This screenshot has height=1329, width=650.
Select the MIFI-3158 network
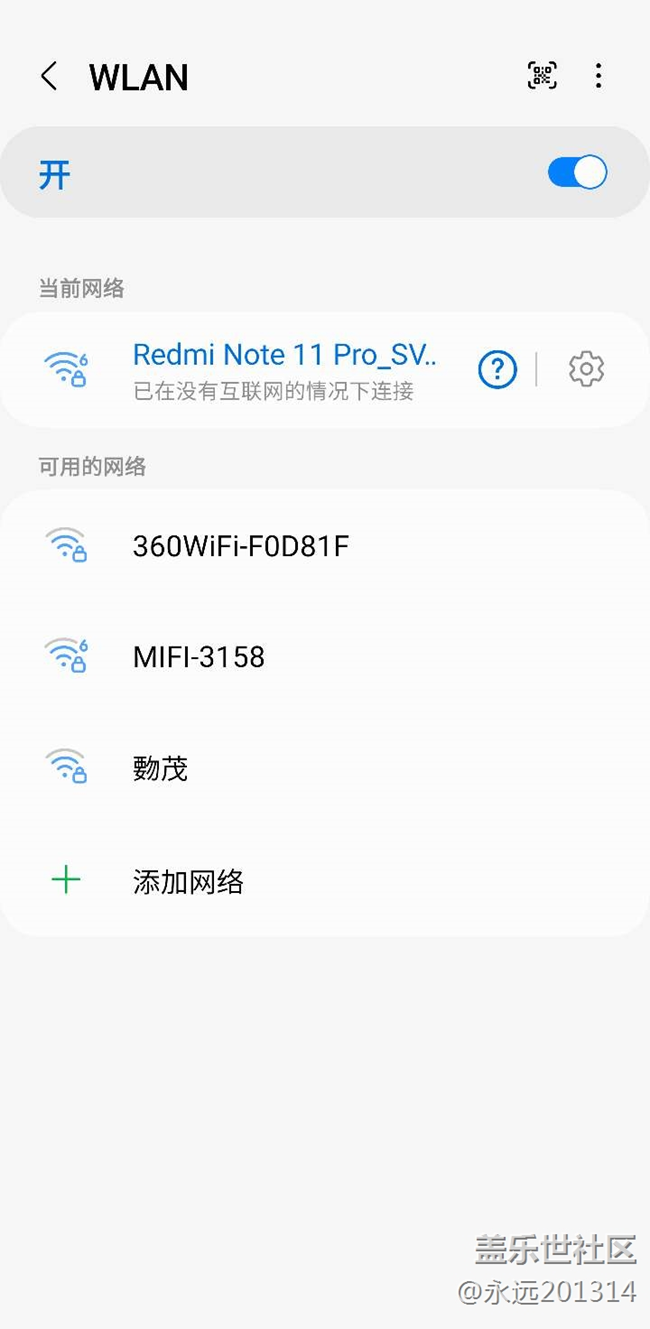point(199,657)
